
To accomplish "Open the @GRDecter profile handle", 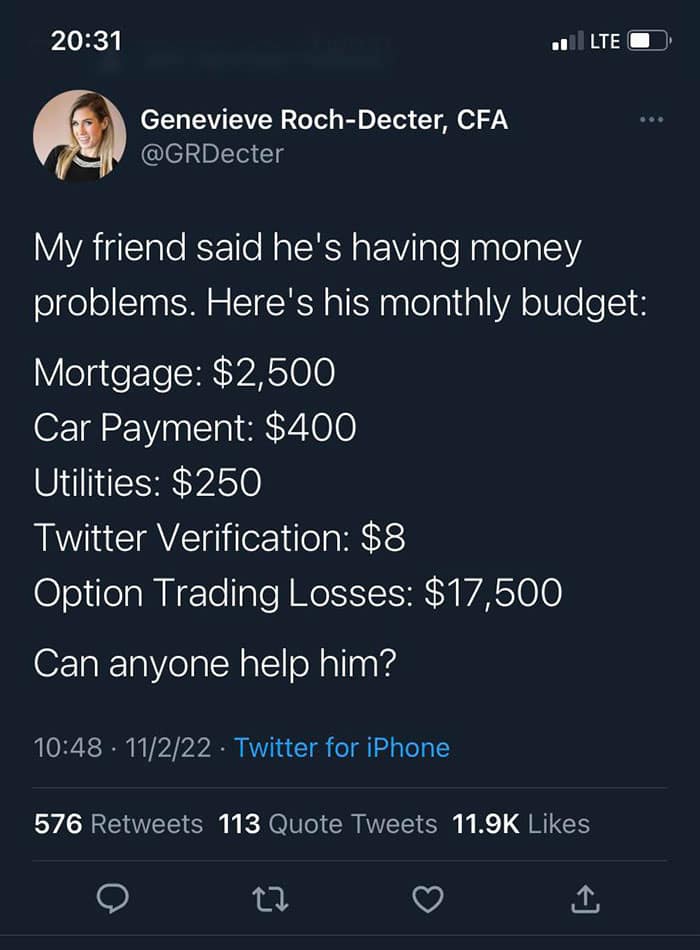I will [212, 153].
